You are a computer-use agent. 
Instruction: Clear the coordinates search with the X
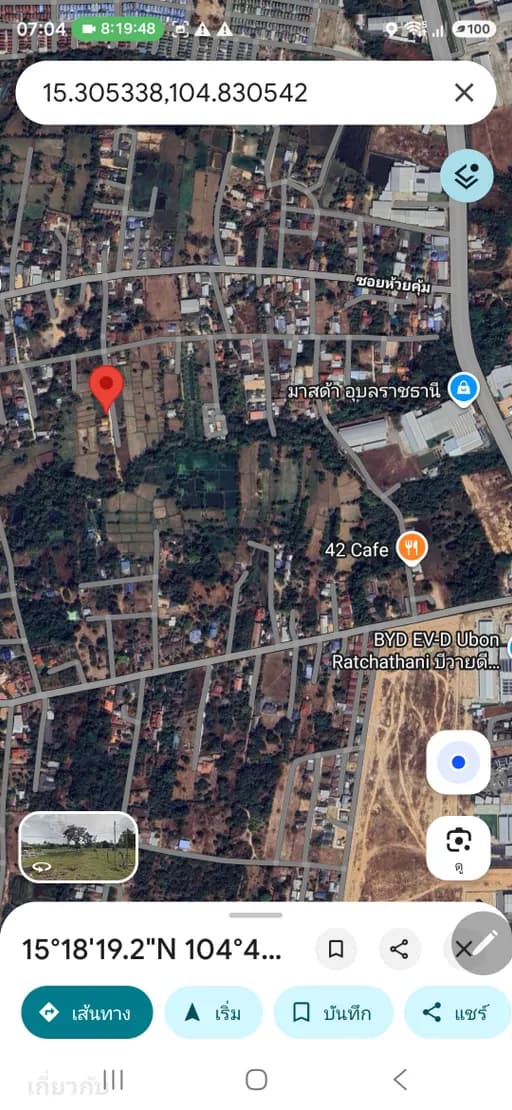(x=464, y=93)
